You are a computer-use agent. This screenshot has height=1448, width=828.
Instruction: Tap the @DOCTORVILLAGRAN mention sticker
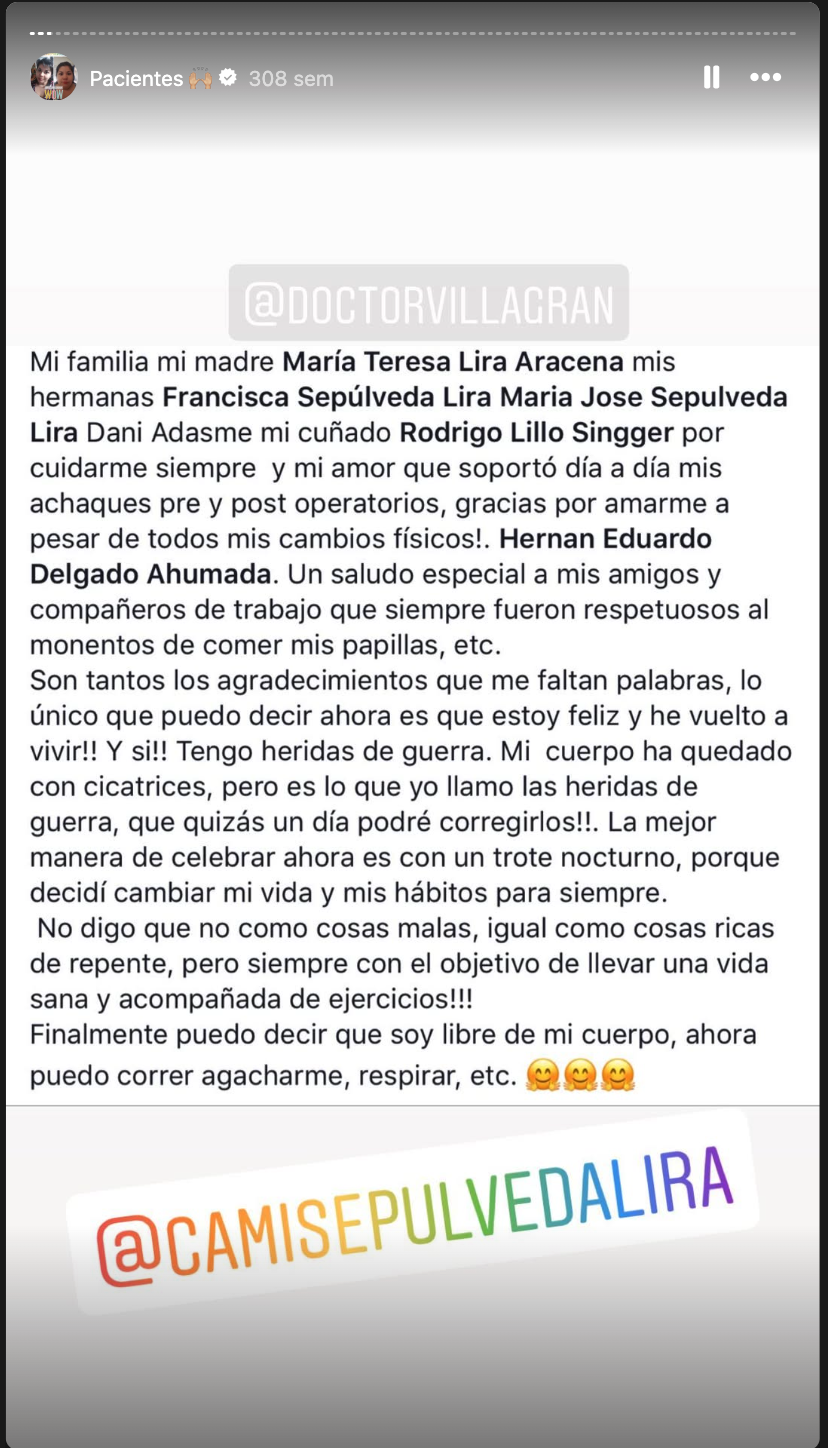coord(428,303)
